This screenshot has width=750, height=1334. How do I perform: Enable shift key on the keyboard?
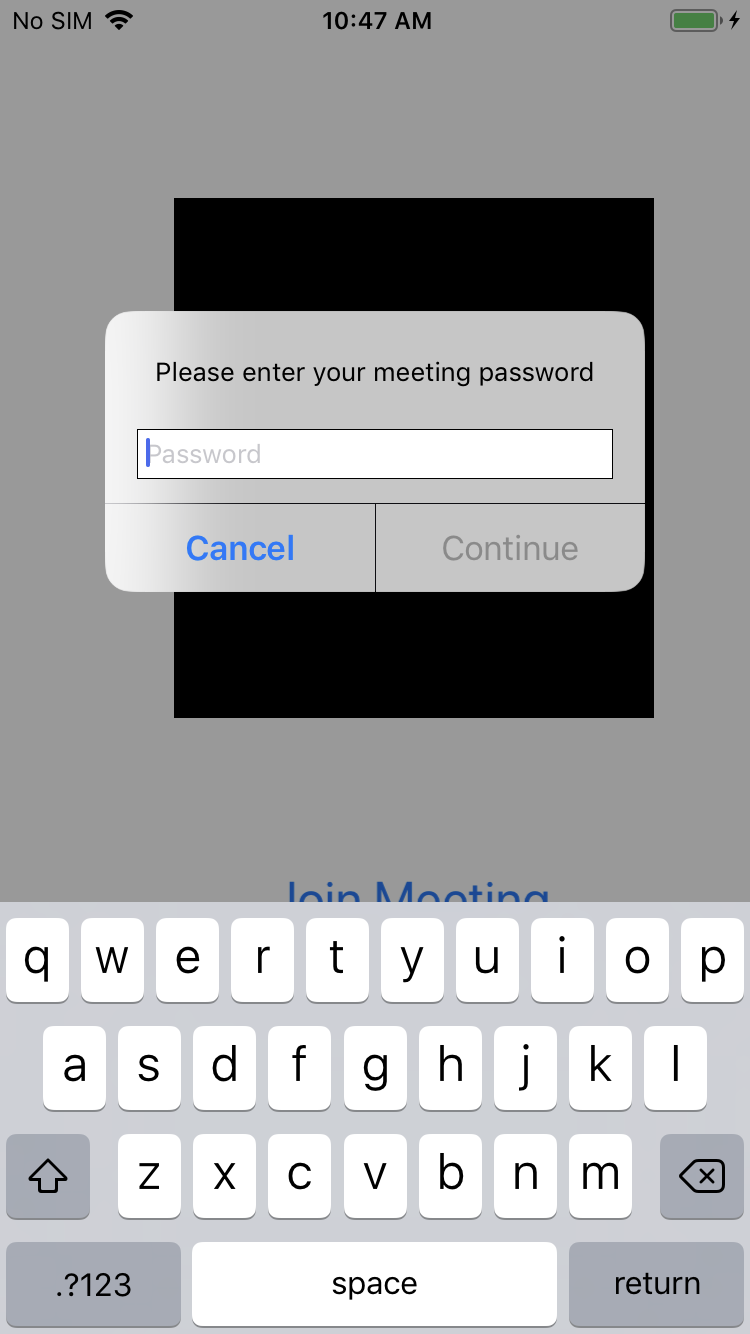(48, 1177)
